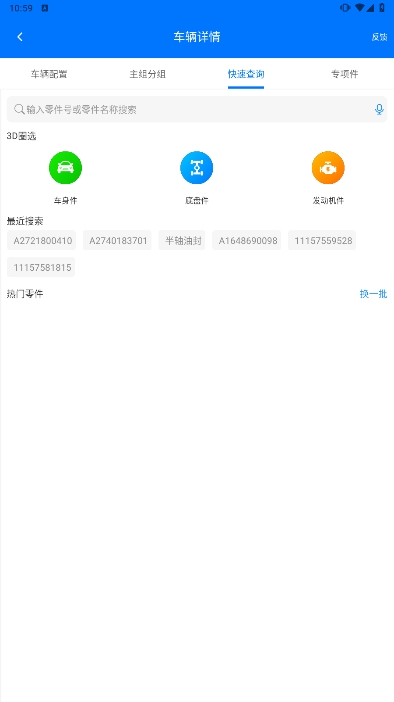
Task: Open the 专项件 tab
Action: pyautogui.click(x=344, y=74)
